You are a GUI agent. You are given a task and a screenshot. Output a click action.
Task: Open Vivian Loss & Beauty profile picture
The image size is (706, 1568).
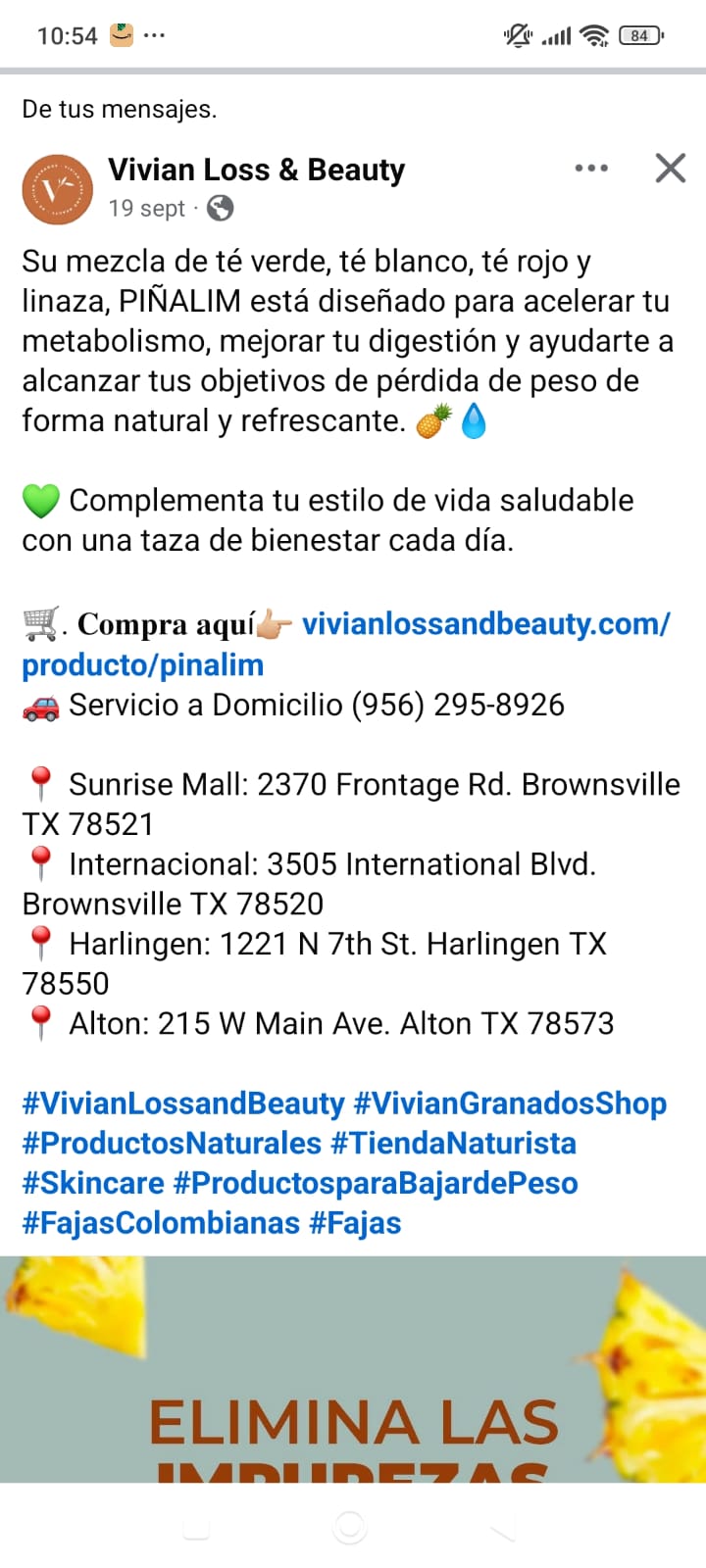[x=58, y=188]
